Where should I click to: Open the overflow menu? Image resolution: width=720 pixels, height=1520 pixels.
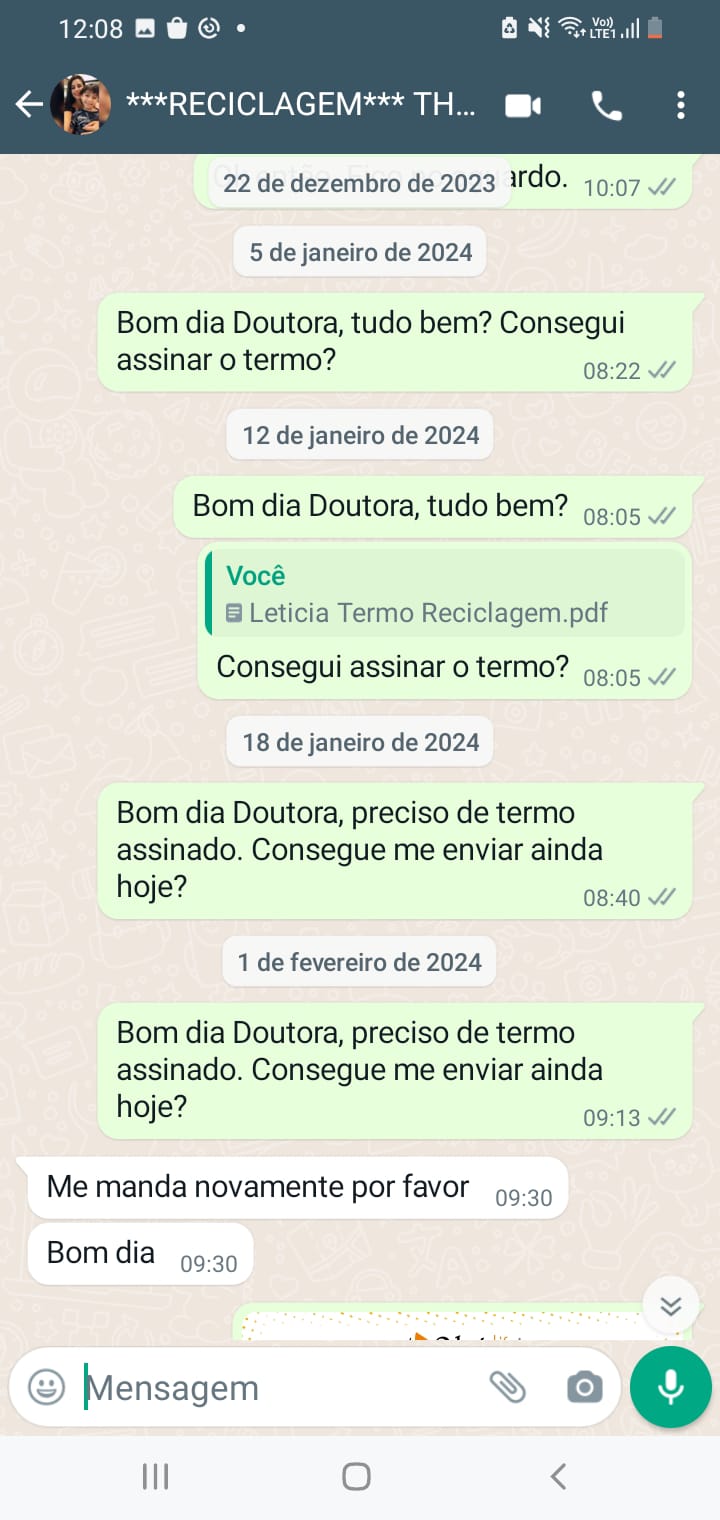point(681,105)
